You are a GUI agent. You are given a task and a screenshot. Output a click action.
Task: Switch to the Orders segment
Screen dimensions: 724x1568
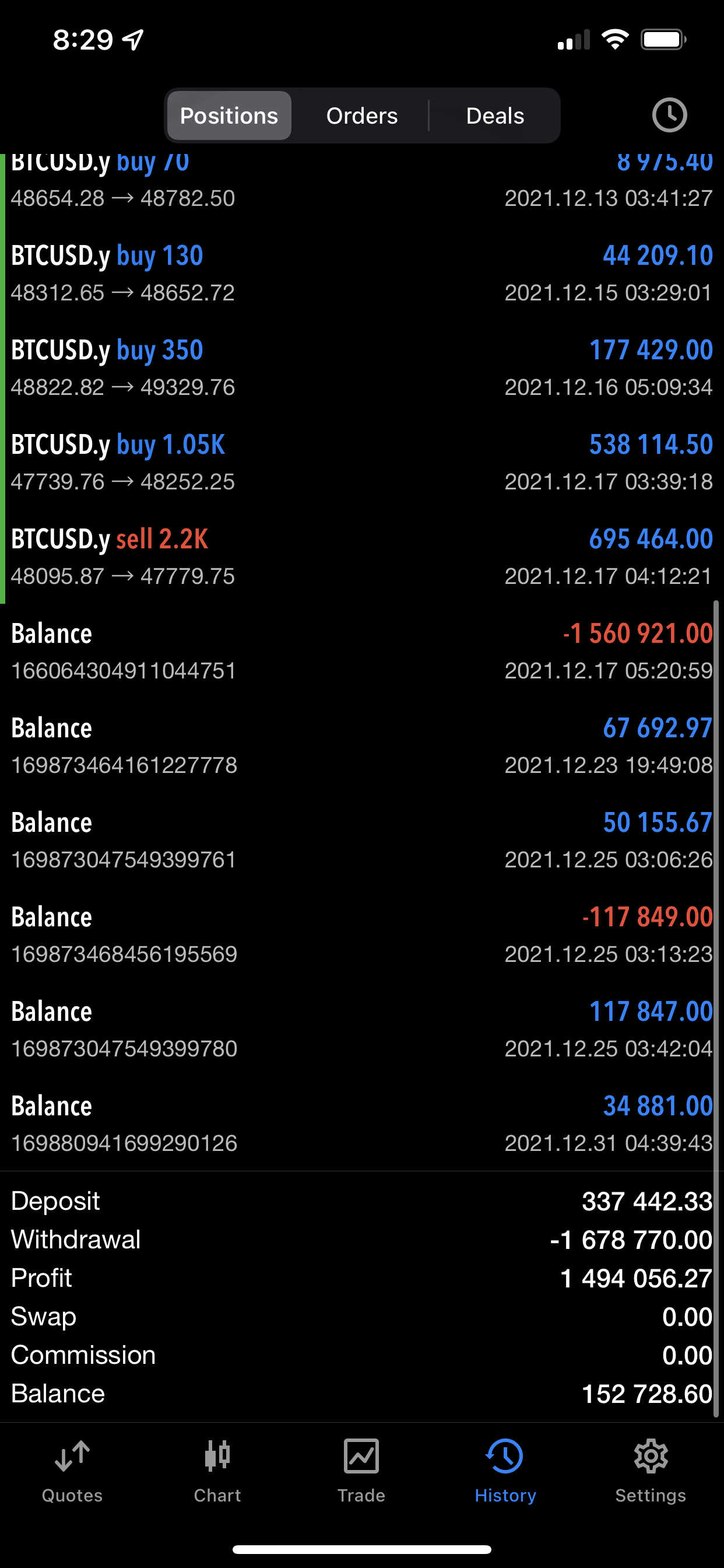tap(361, 116)
